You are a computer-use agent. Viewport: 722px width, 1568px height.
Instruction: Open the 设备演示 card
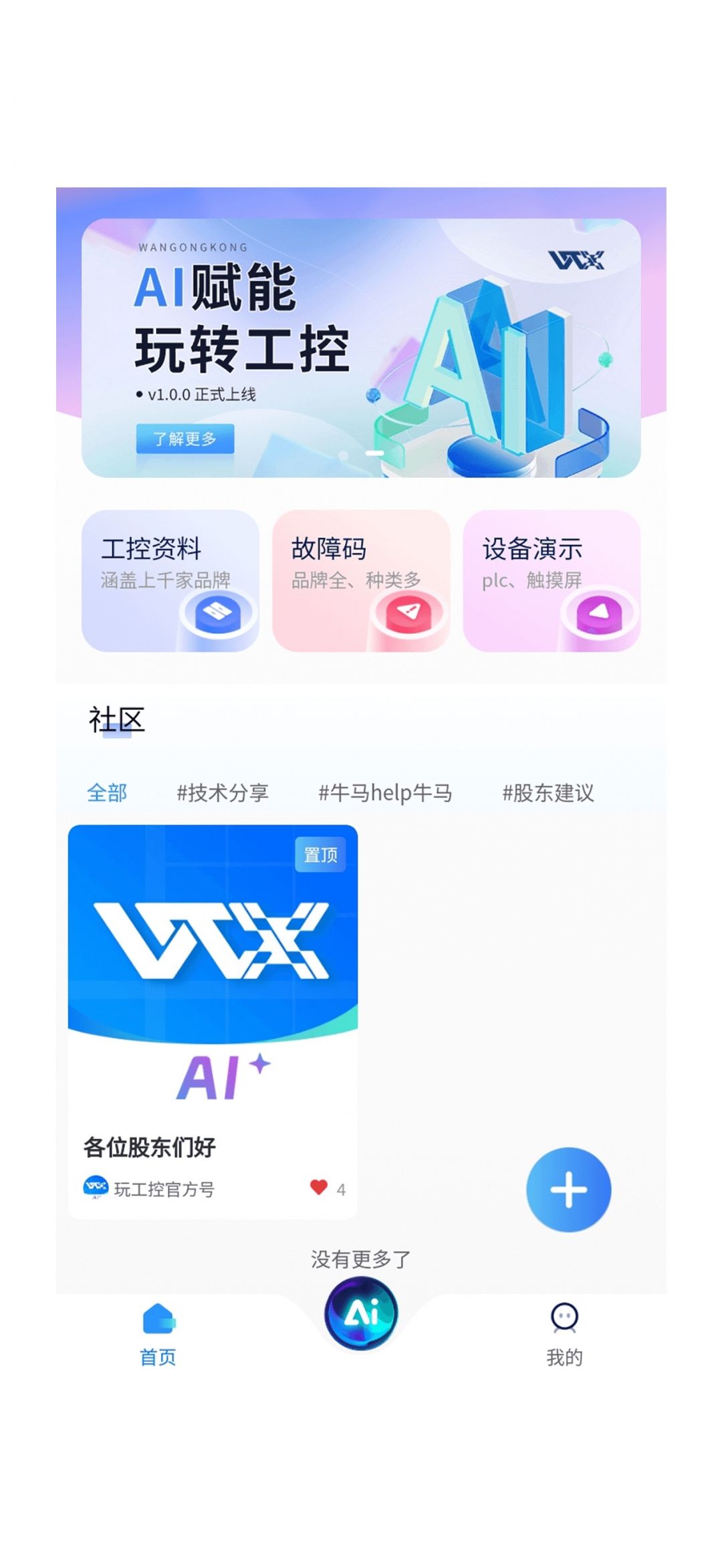(x=552, y=580)
